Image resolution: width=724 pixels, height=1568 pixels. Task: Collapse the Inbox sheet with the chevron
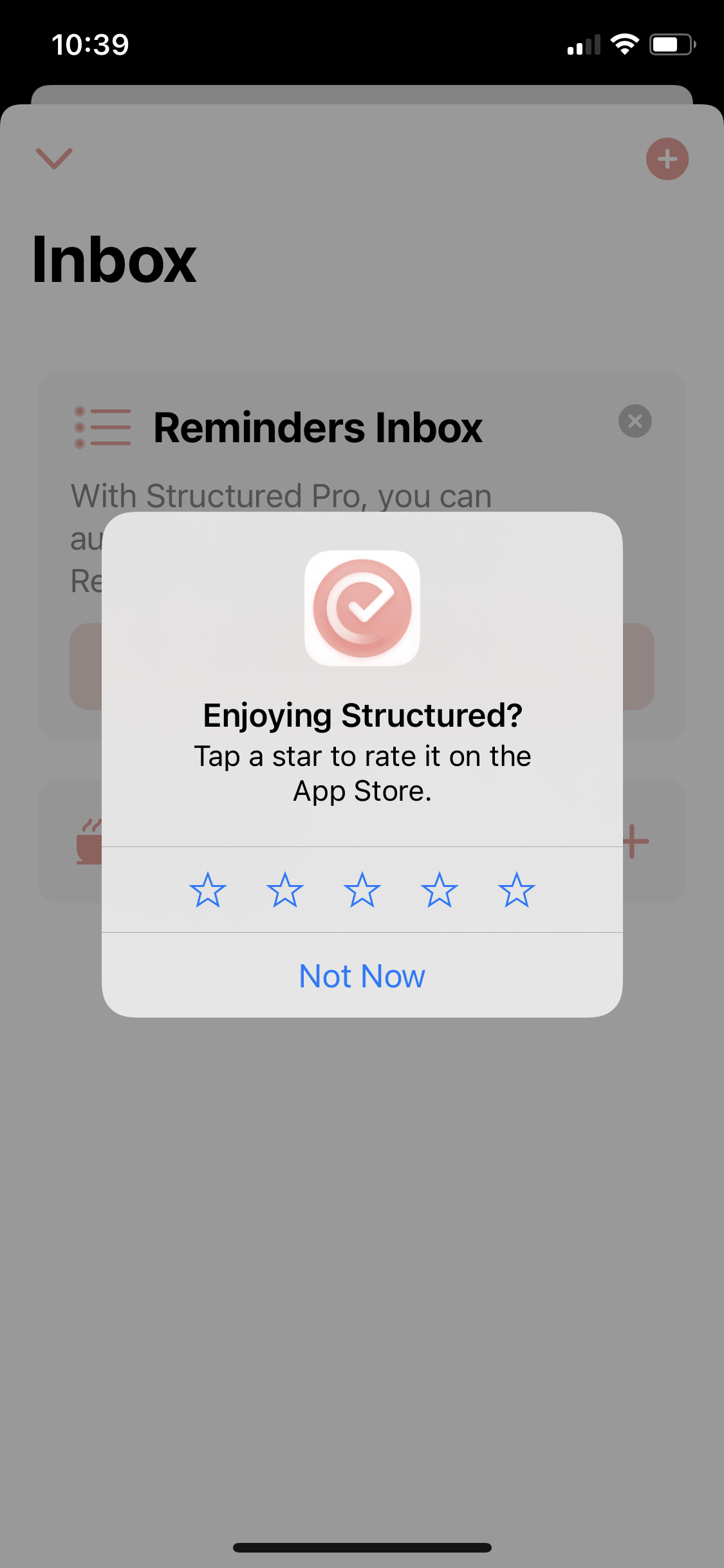click(54, 158)
